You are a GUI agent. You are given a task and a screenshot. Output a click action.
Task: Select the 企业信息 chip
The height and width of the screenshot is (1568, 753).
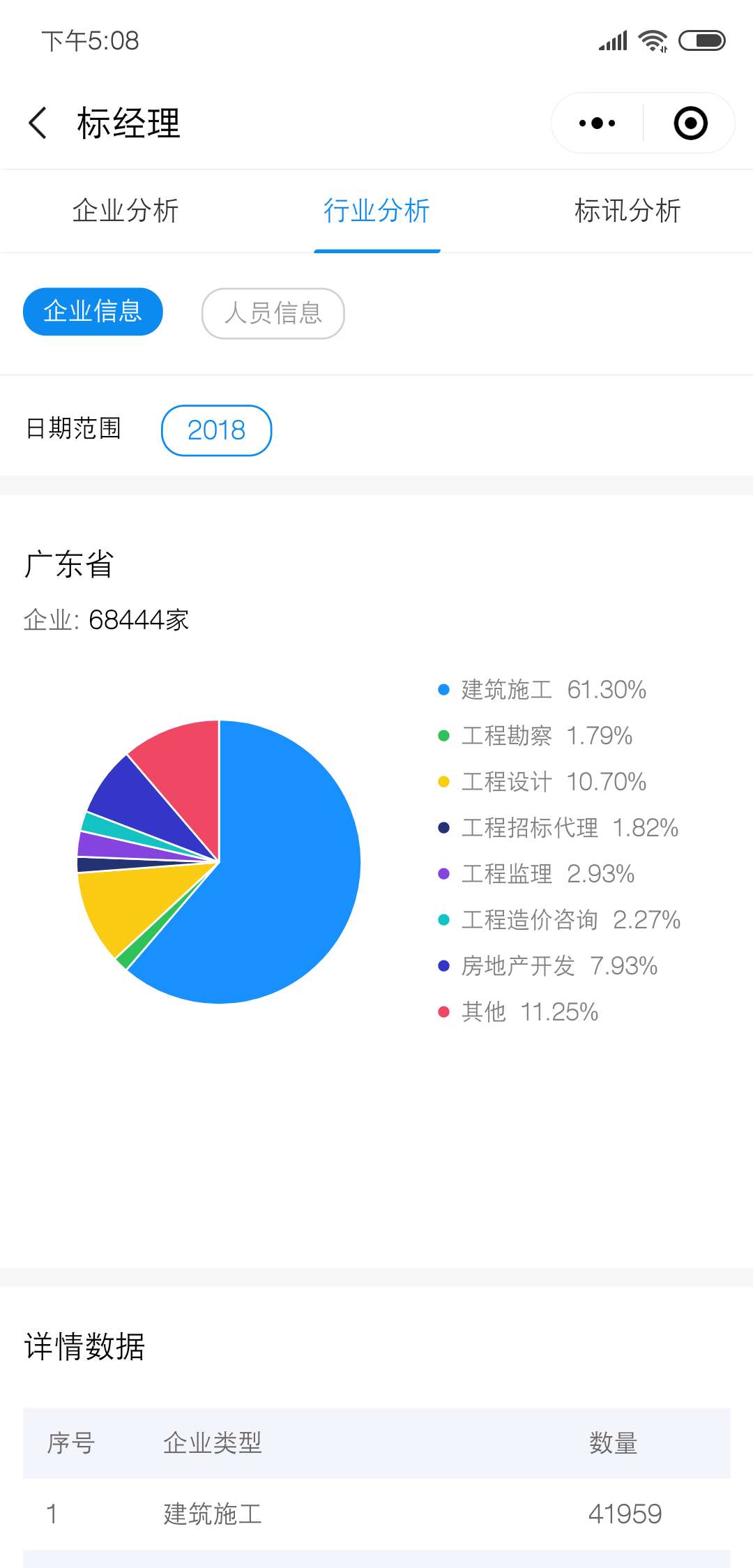point(93,312)
